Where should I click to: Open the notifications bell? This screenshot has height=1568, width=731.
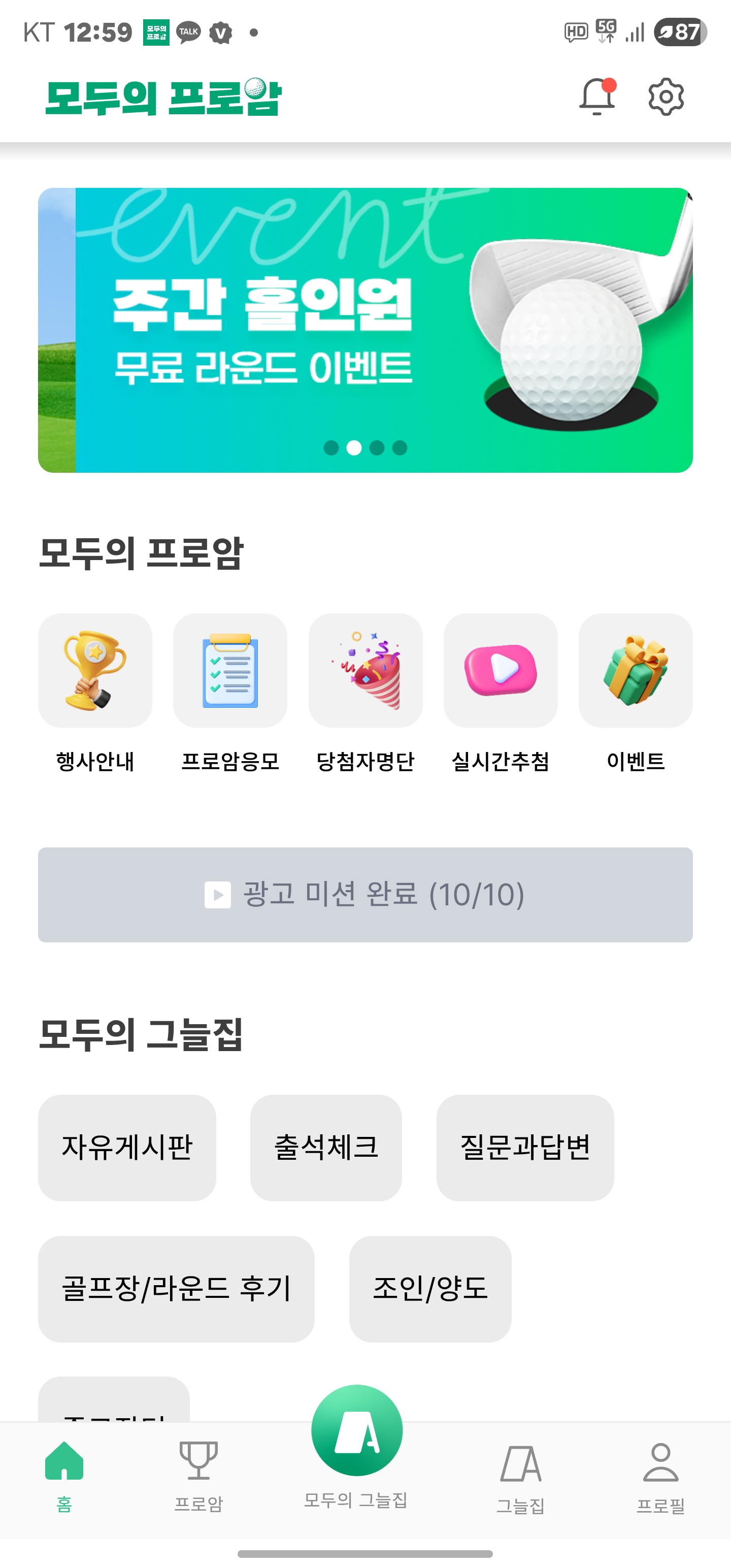[x=596, y=96]
